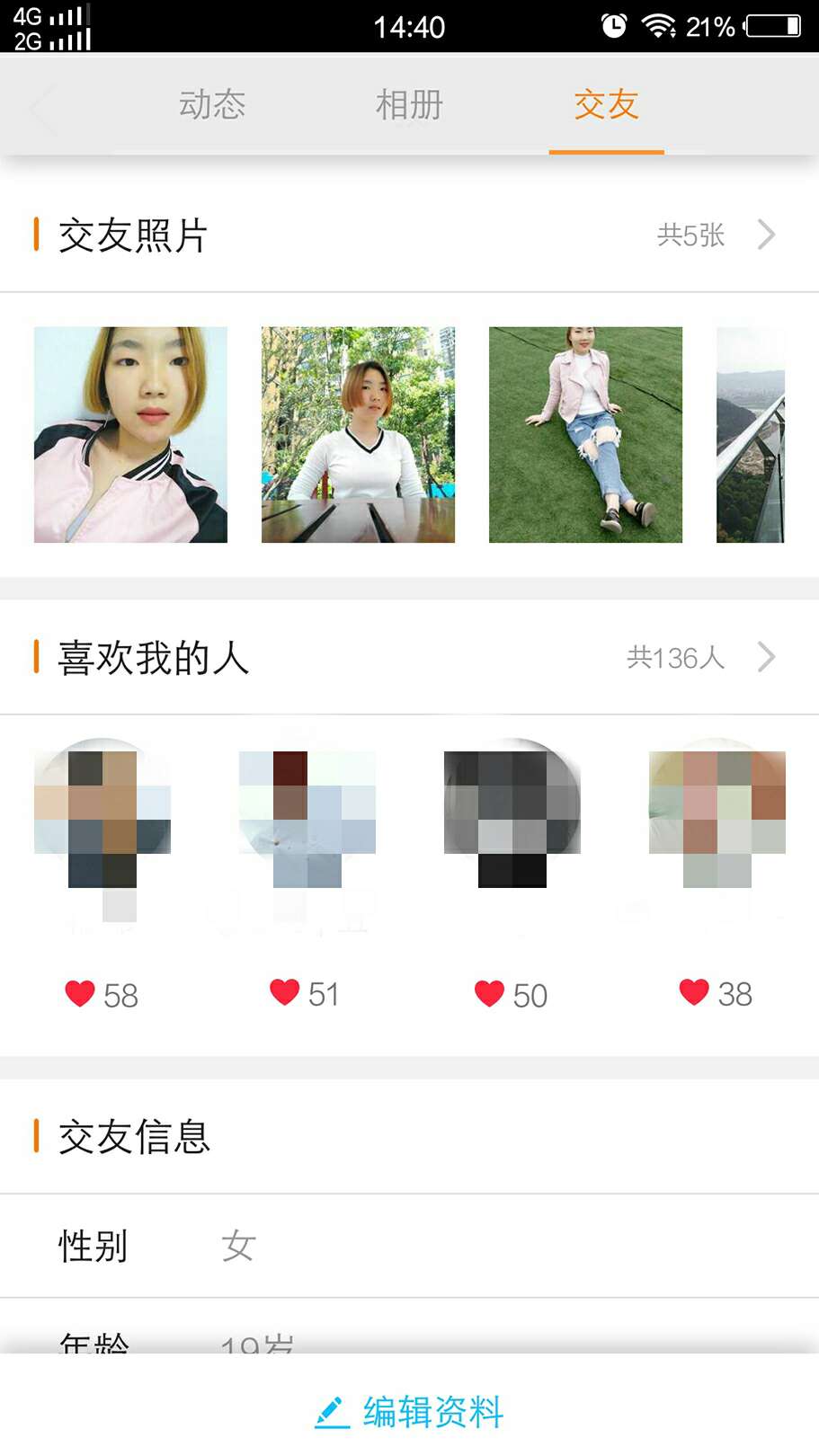Image resolution: width=819 pixels, height=1456 pixels.
Task: Switch to the 相册 tab
Action: (x=409, y=105)
